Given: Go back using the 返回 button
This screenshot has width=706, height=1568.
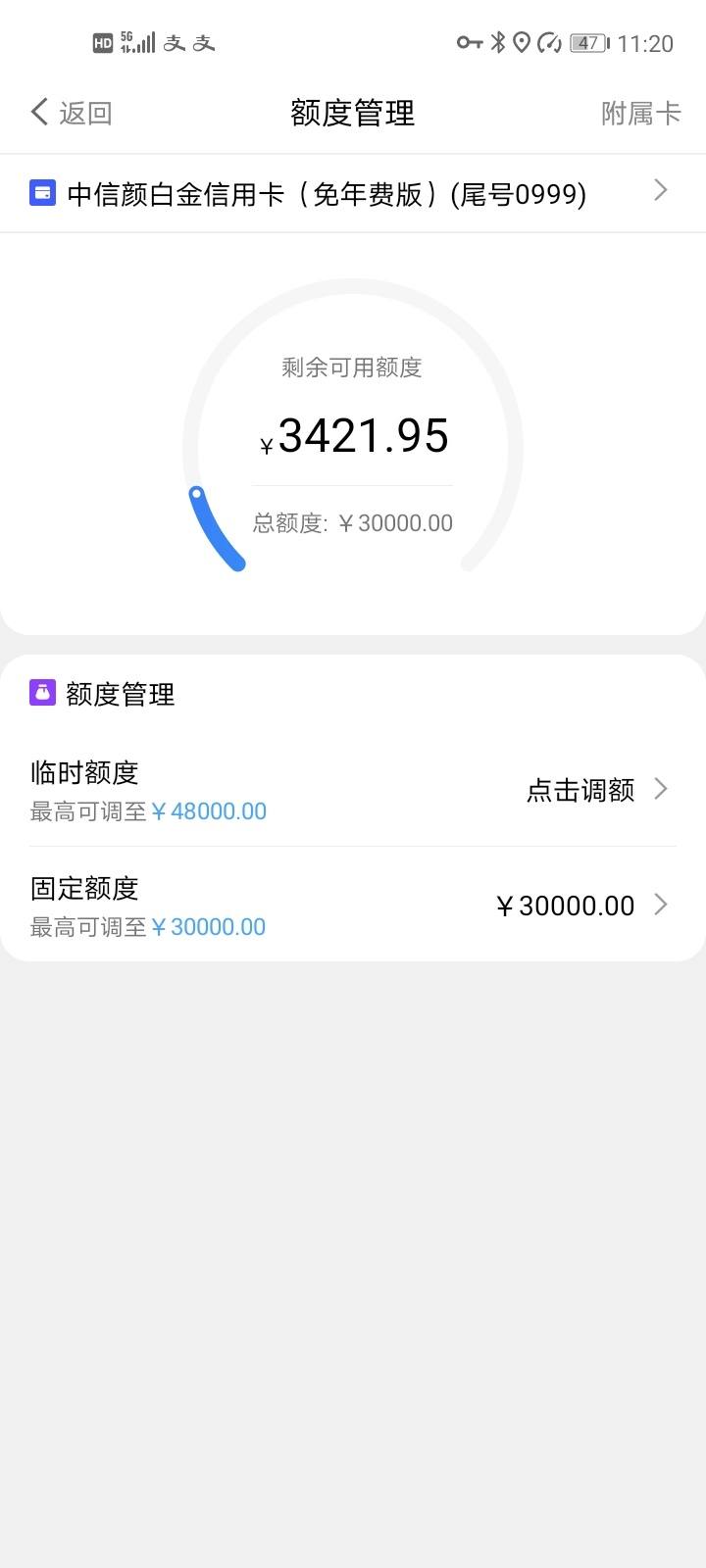Looking at the screenshot, I should tap(72, 113).
